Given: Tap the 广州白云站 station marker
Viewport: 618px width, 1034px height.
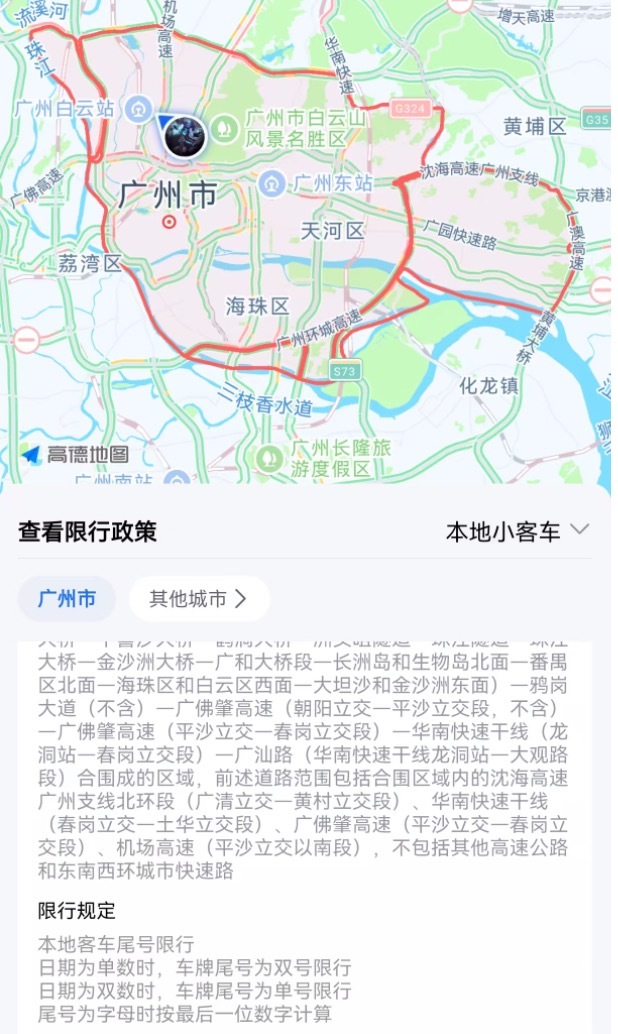Looking at the screenshot, I should (x=141, y=108).
